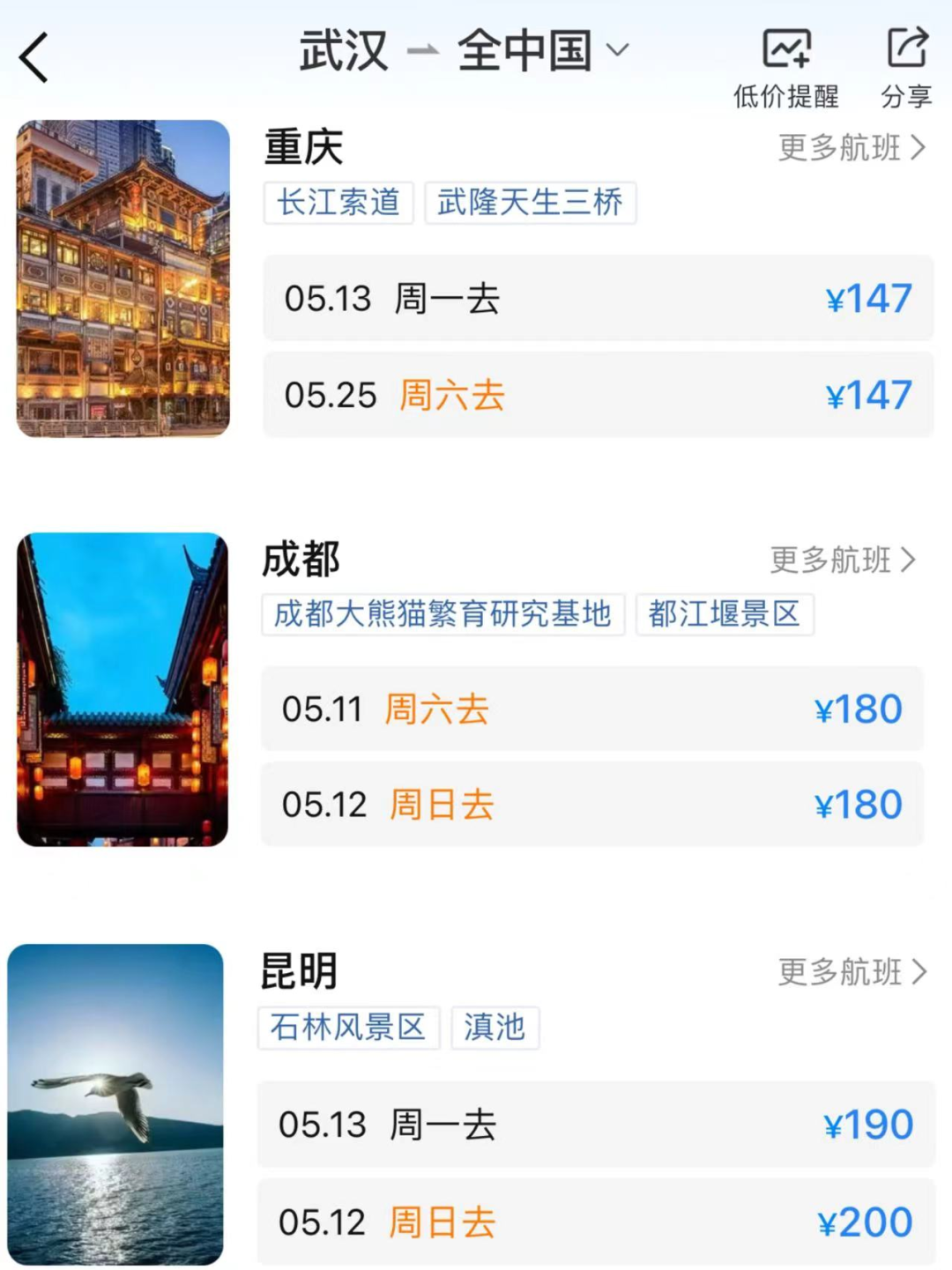
Task: Choose 成都 flight on 05.11 周六
Action: (x=592, y=709)
